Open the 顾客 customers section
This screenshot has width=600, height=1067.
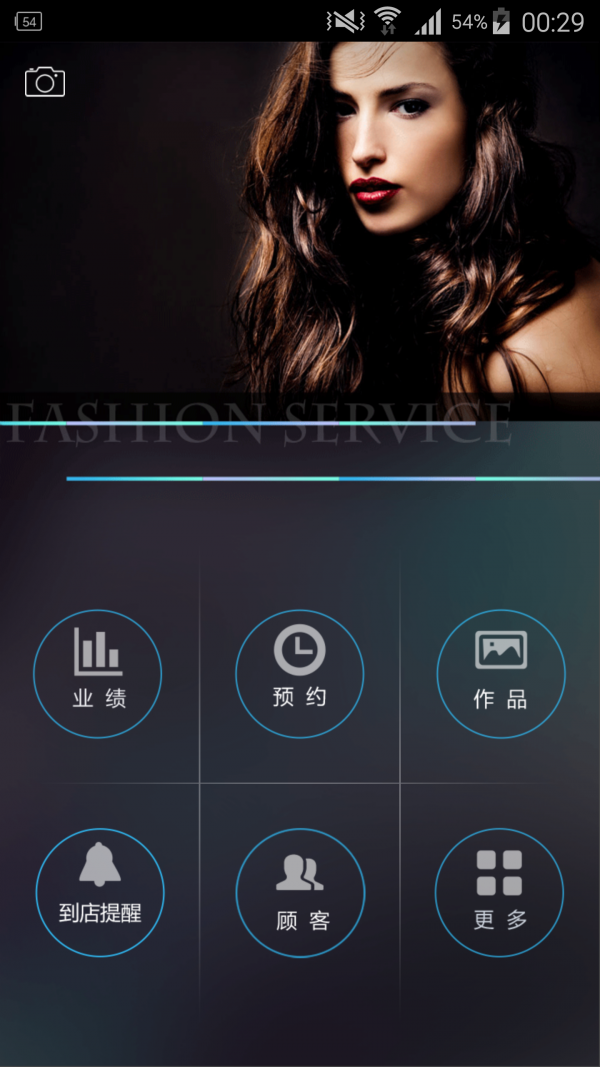[x=300, y=892]
